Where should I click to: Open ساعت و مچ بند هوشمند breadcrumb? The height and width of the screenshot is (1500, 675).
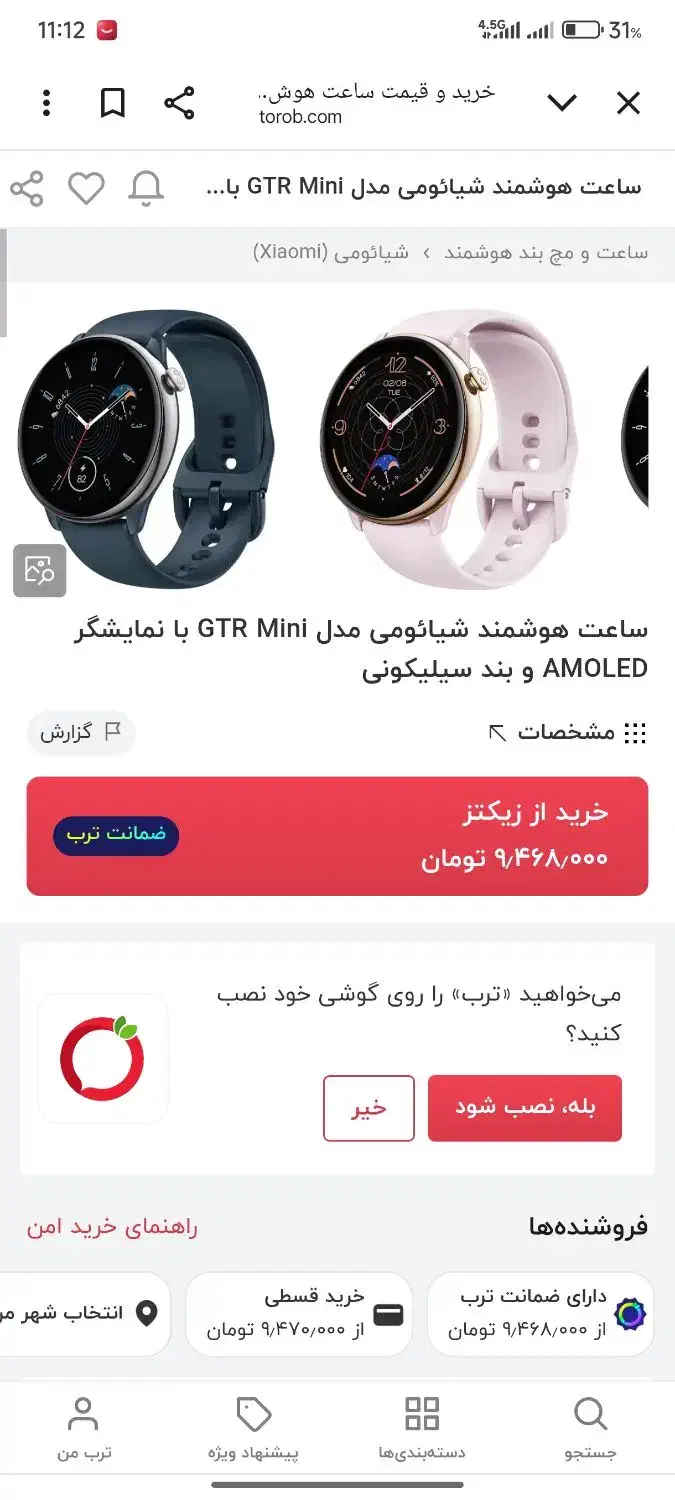pos(546,252)
